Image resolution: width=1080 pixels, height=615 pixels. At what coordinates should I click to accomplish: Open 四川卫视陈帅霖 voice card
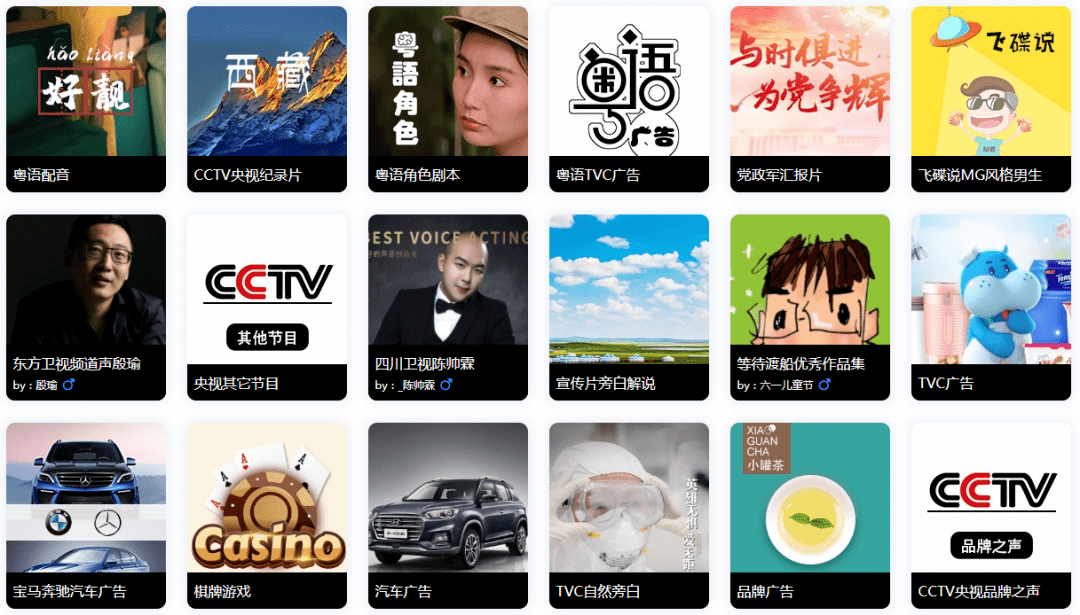coord(448,306)
